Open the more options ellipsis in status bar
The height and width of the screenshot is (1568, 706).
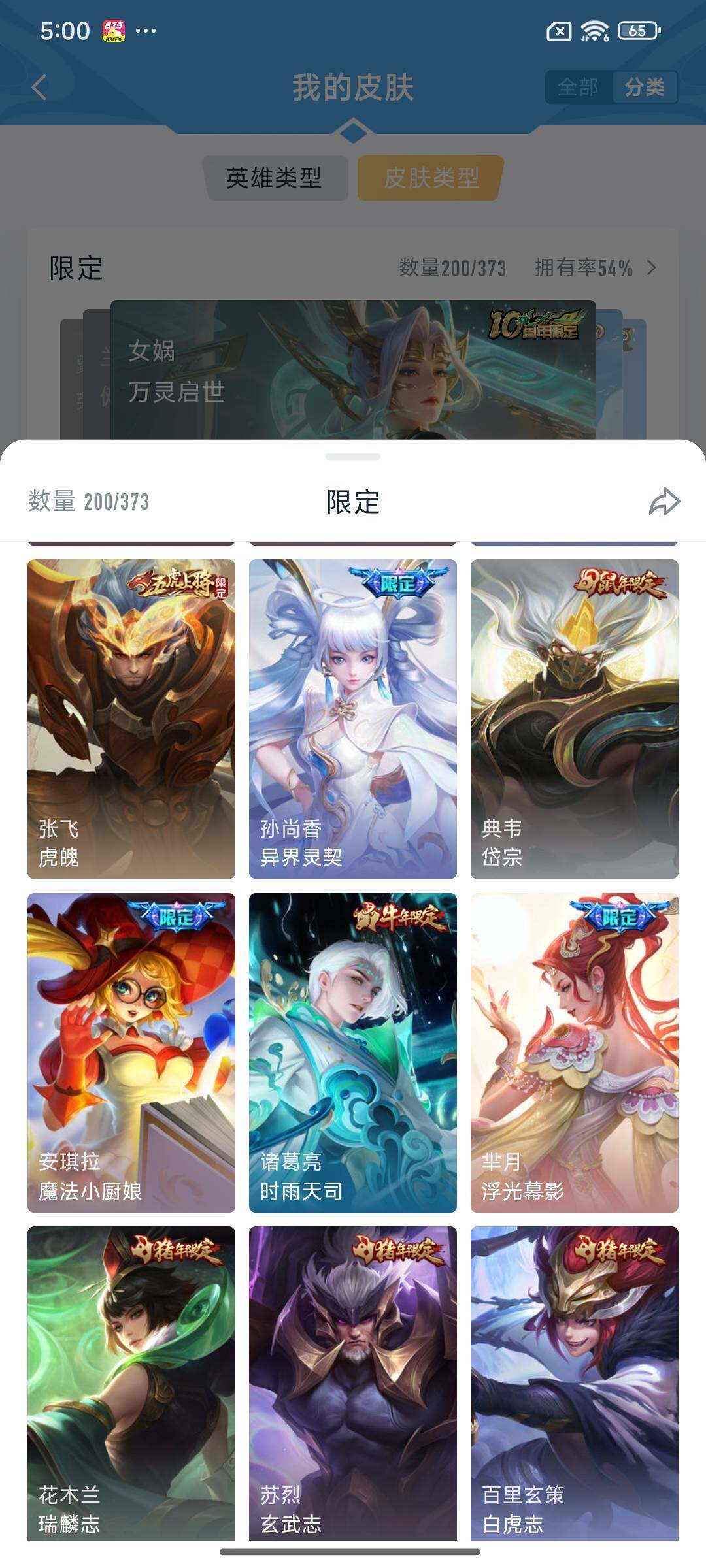point(145,29)
